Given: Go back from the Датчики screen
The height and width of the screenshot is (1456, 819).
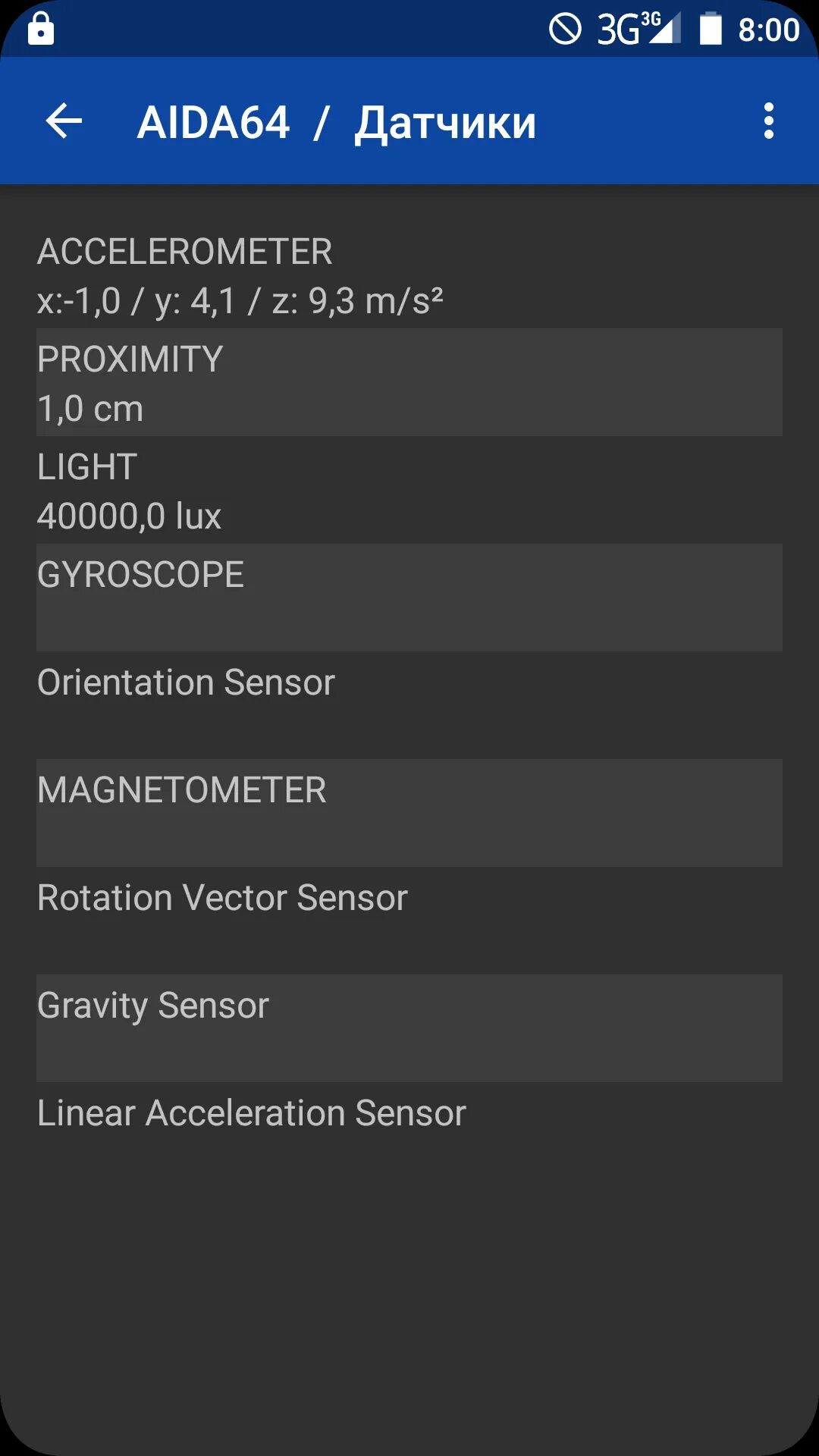Looking at the screenshot, I should [64, 121].
